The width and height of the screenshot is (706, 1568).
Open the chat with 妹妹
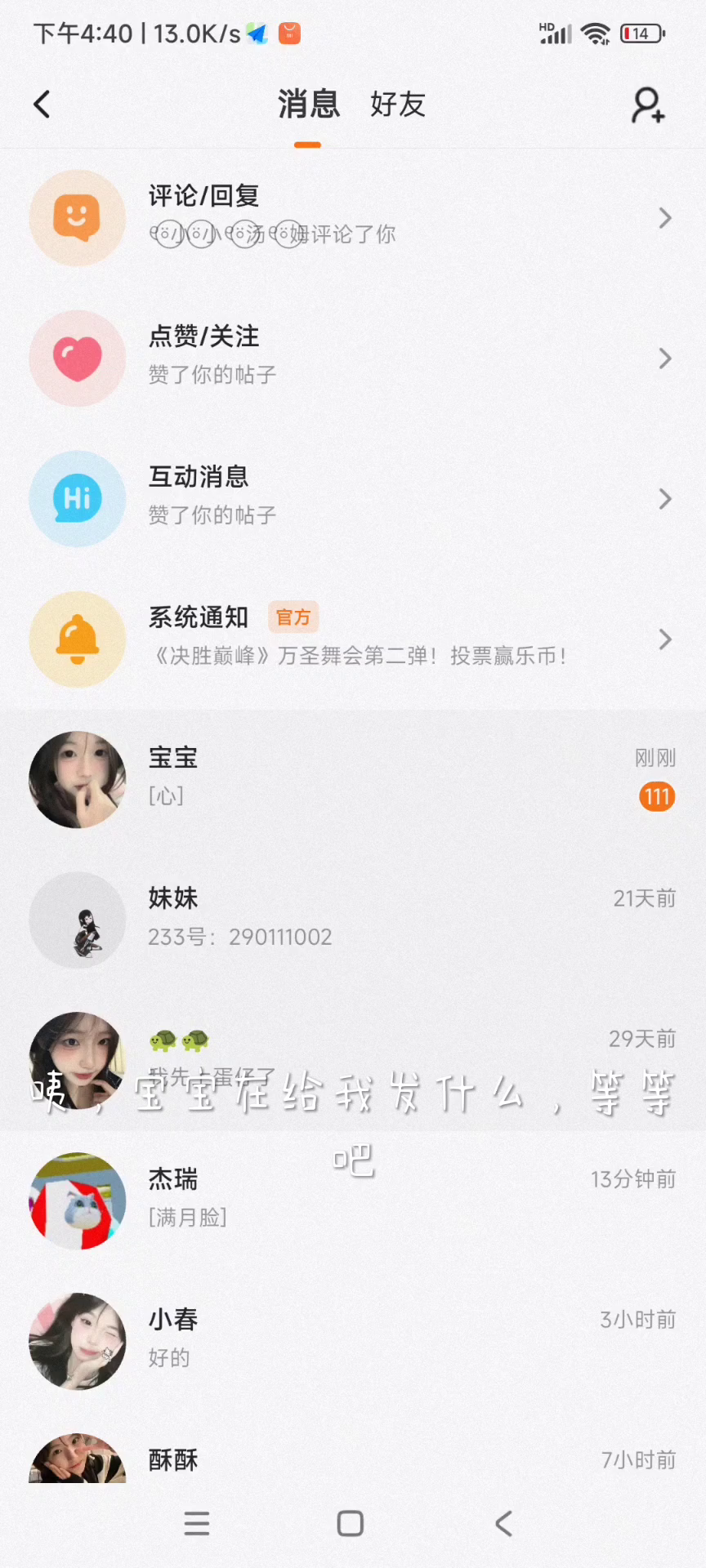point(353,920)
